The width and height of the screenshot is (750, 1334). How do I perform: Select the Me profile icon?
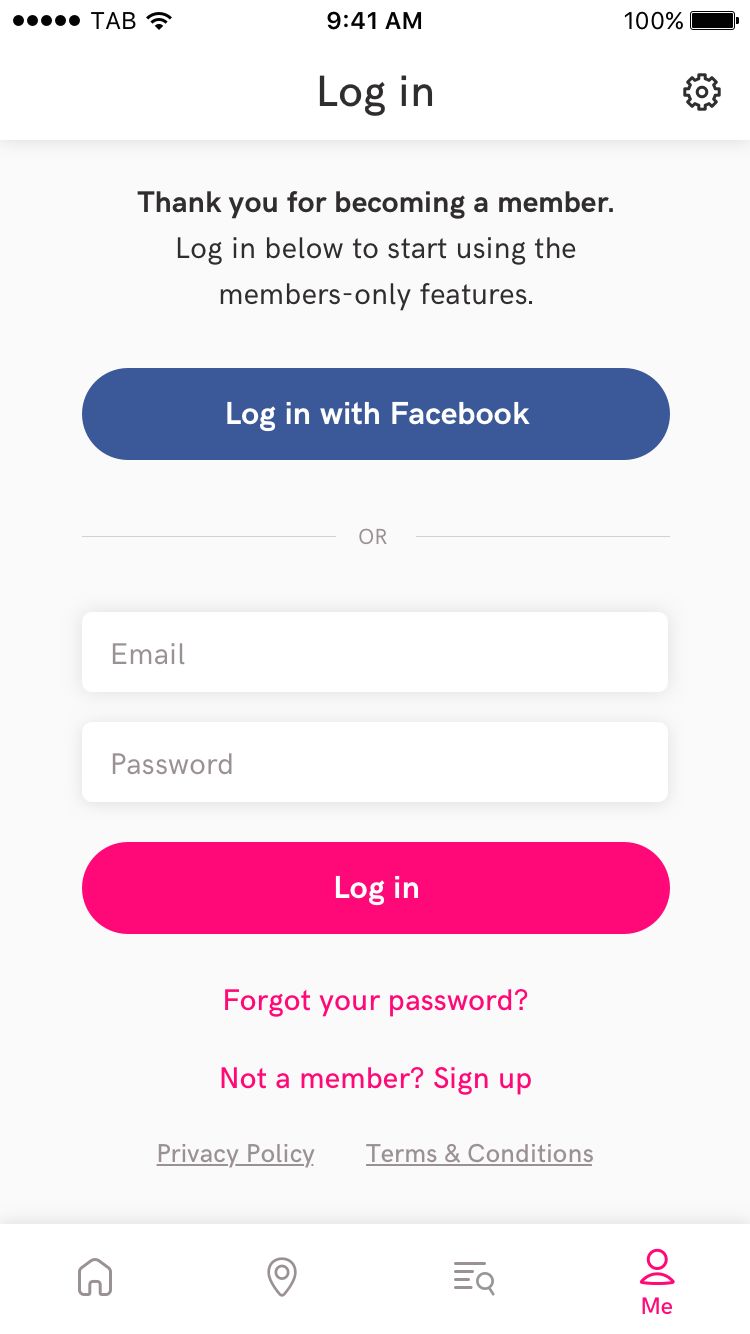tap(657, 1266)
